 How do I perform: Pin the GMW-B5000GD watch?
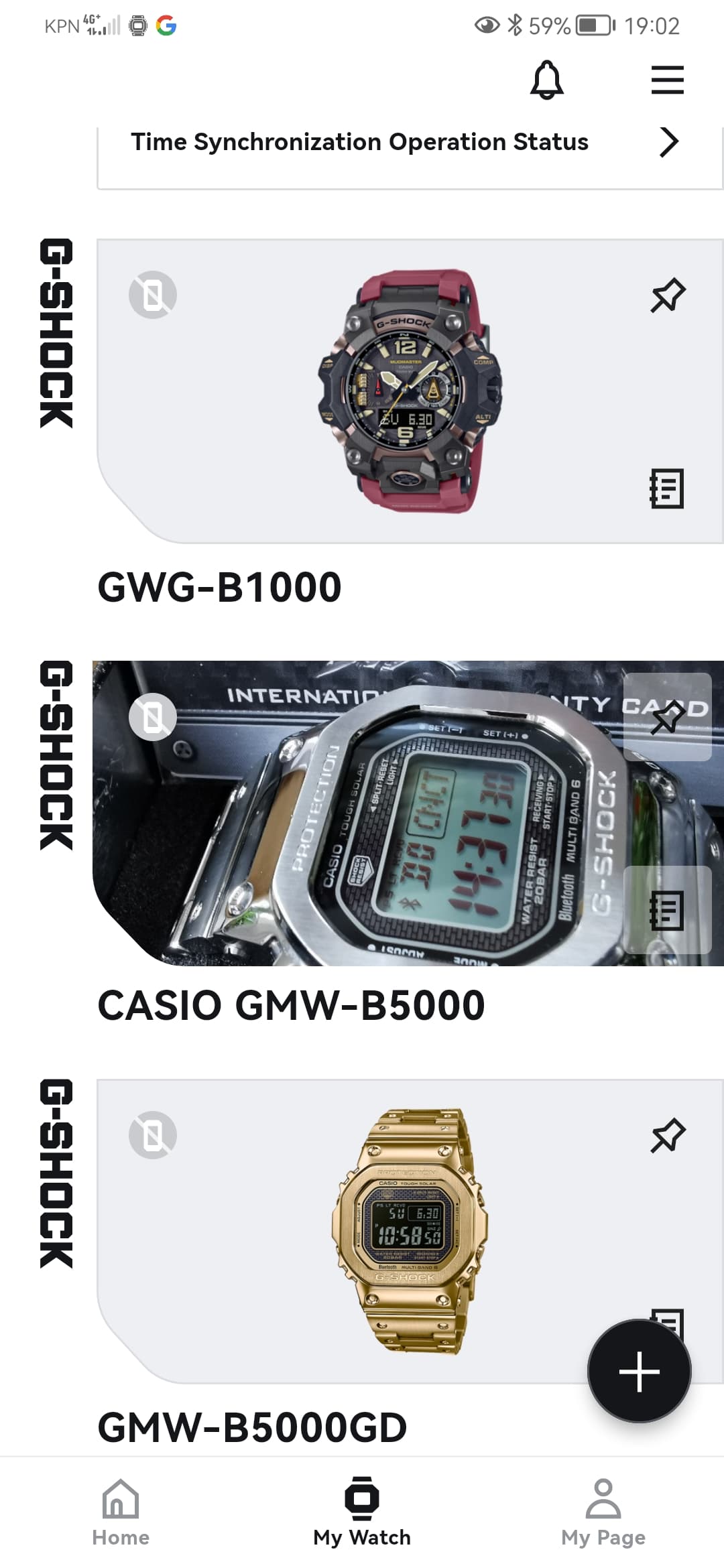[x=668, y=1135]
